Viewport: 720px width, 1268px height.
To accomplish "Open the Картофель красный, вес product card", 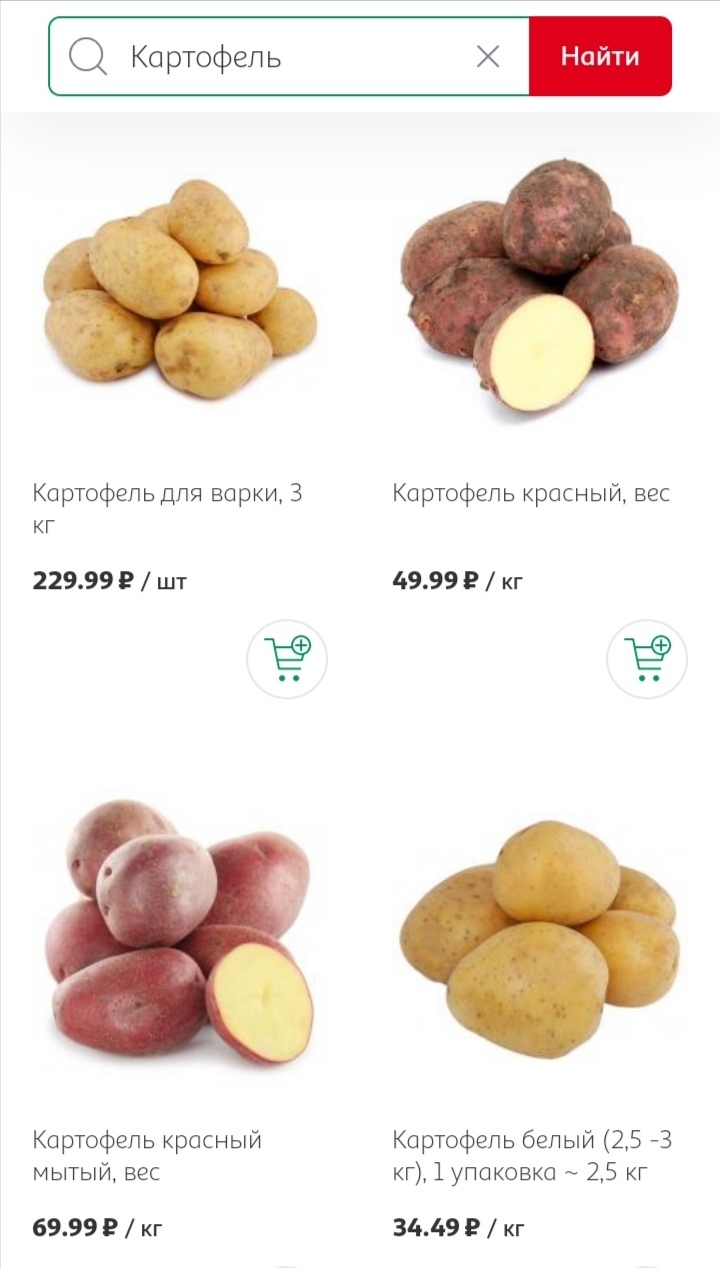I will [531, 493].
